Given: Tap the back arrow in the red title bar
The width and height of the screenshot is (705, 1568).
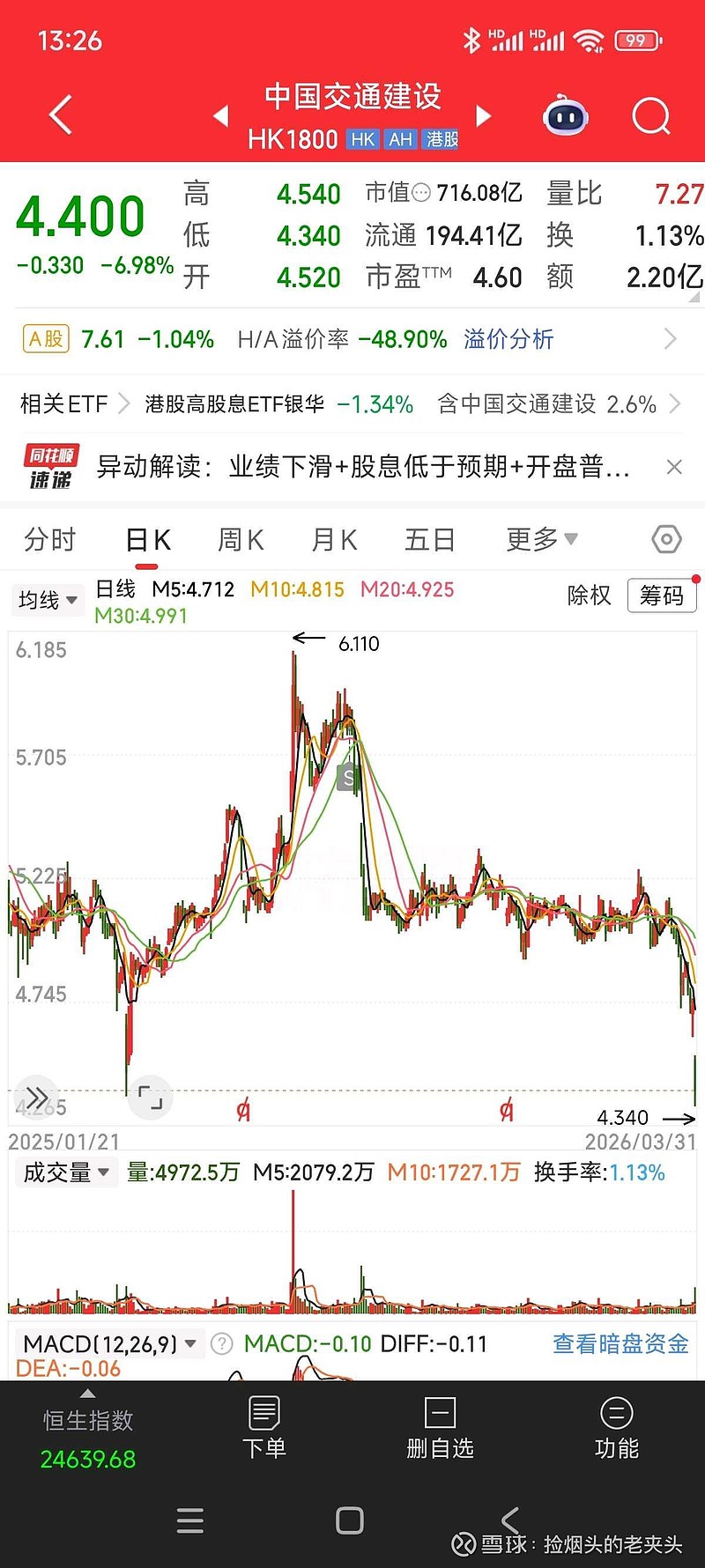Looking at the screenshot, I should click(x=58, y=115).
